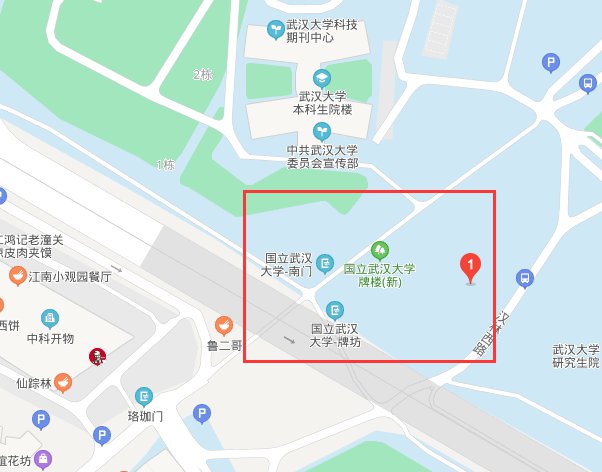Tap the 中科开物 building marker

pyautogui.click(x=50, y=319)
